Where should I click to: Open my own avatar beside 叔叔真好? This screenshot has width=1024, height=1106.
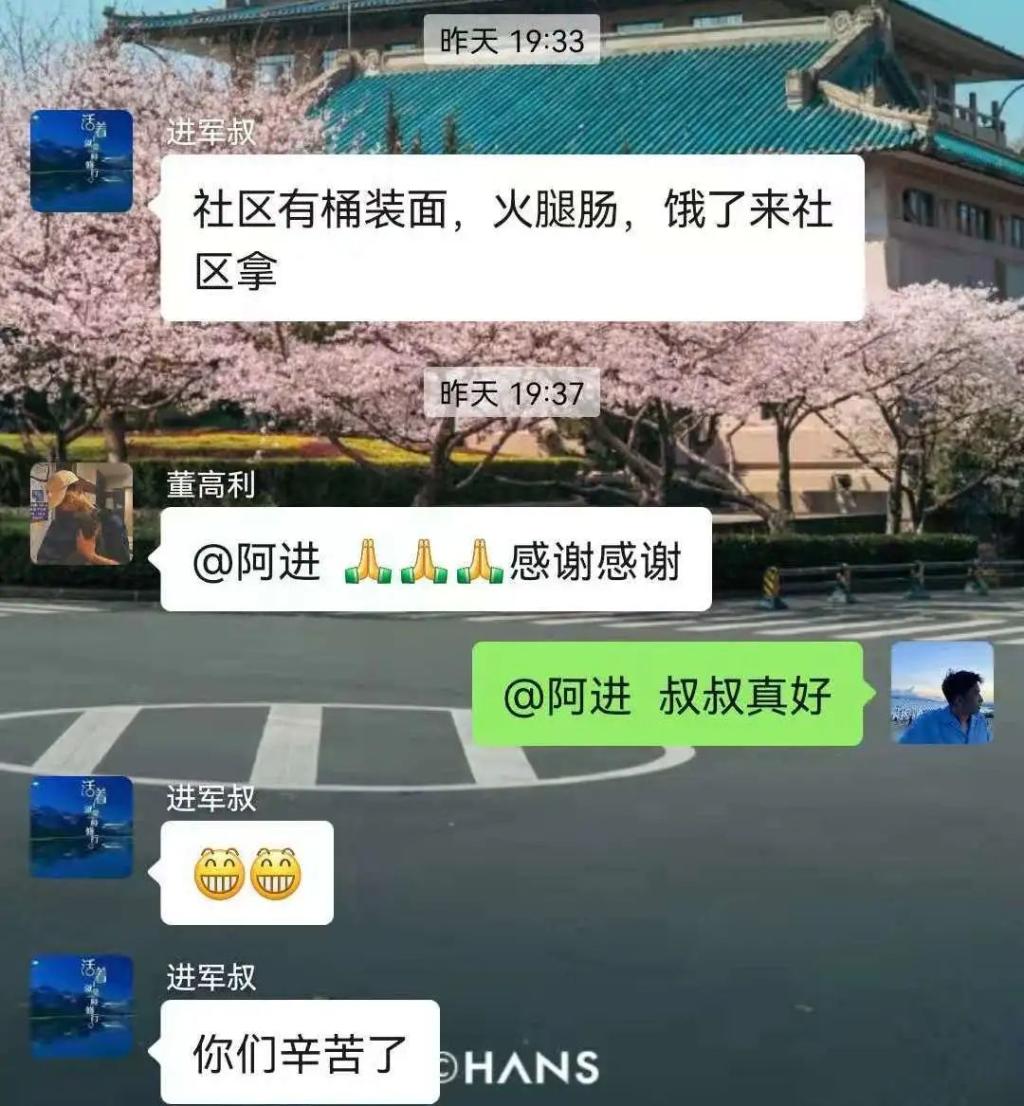(942, 693)
